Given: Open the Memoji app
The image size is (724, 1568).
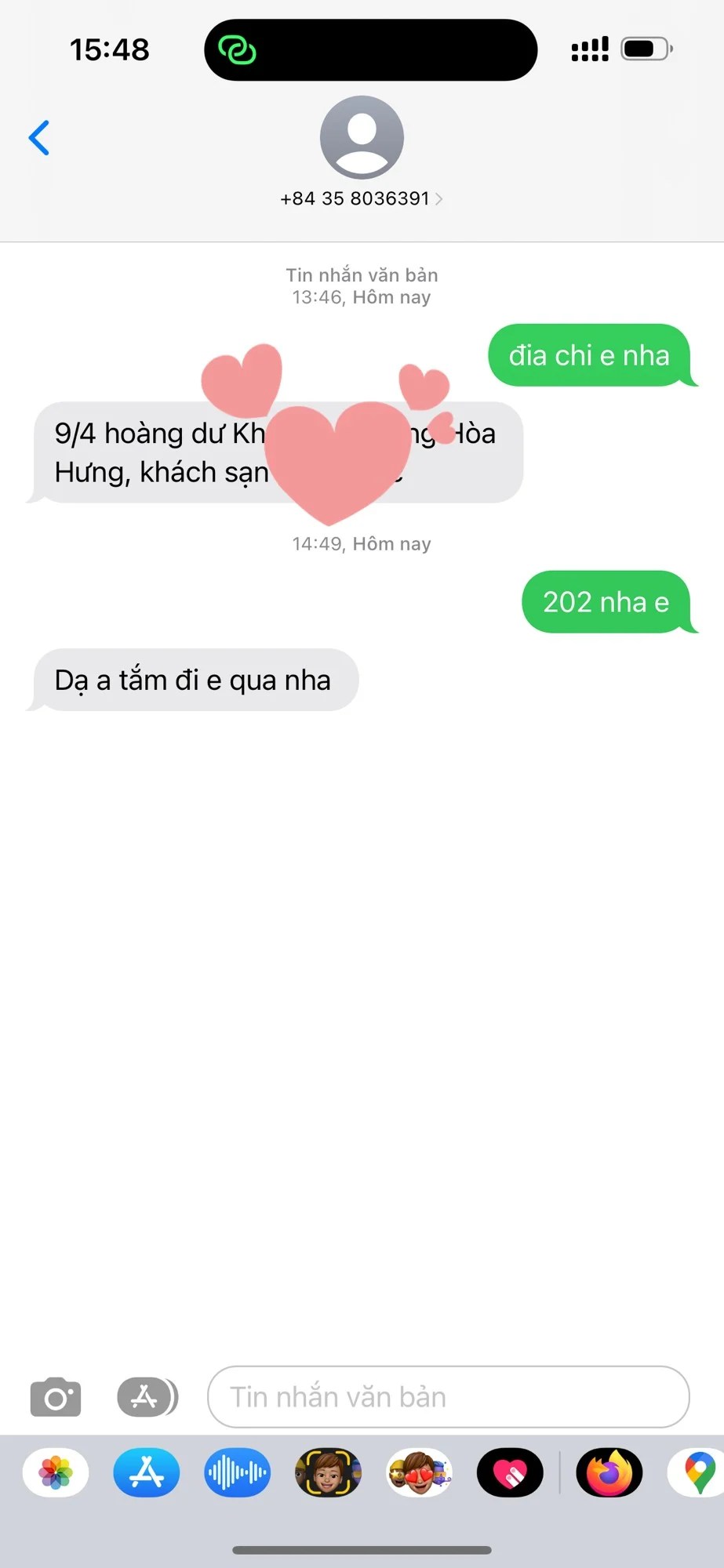Looking at the screenshot, I should (328, 1473).
